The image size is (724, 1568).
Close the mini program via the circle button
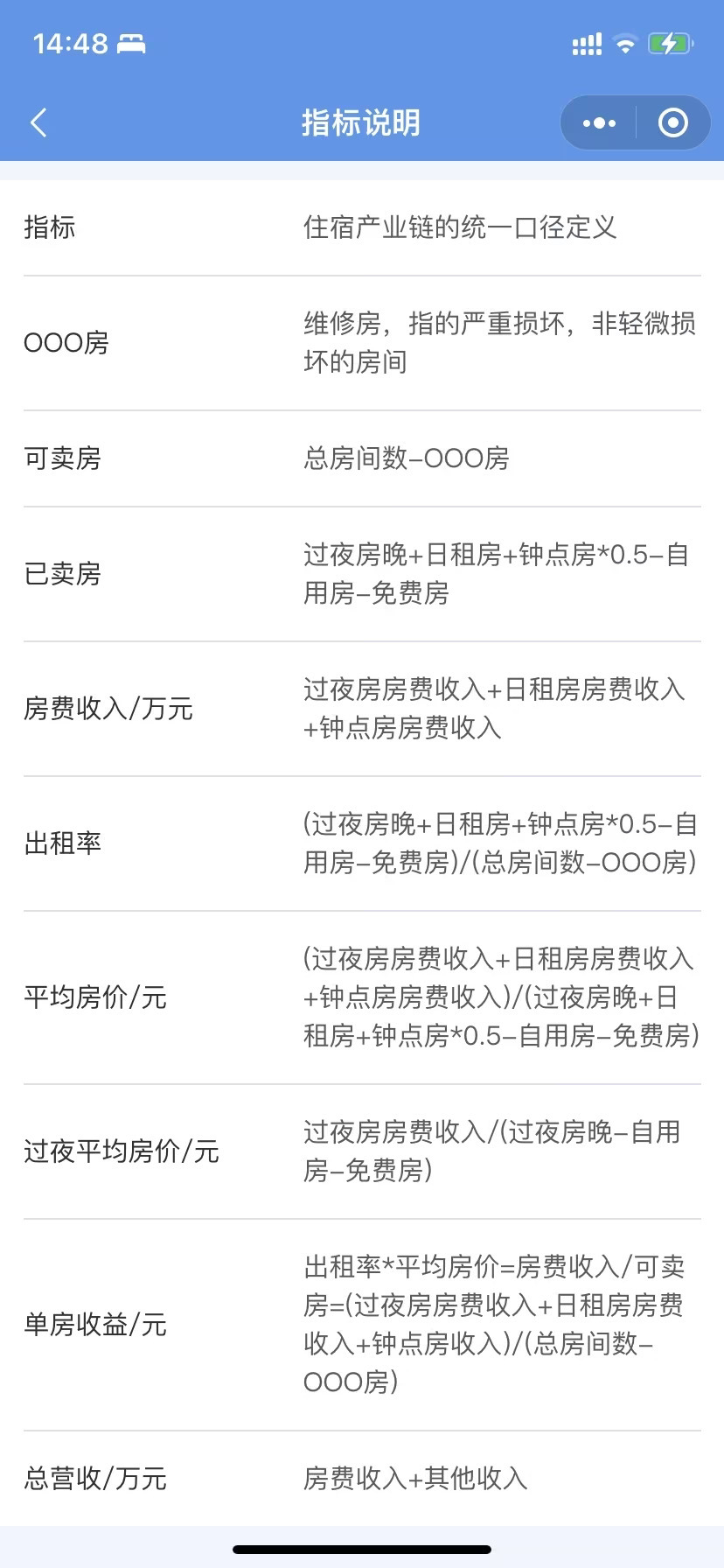tap(672, 123)
